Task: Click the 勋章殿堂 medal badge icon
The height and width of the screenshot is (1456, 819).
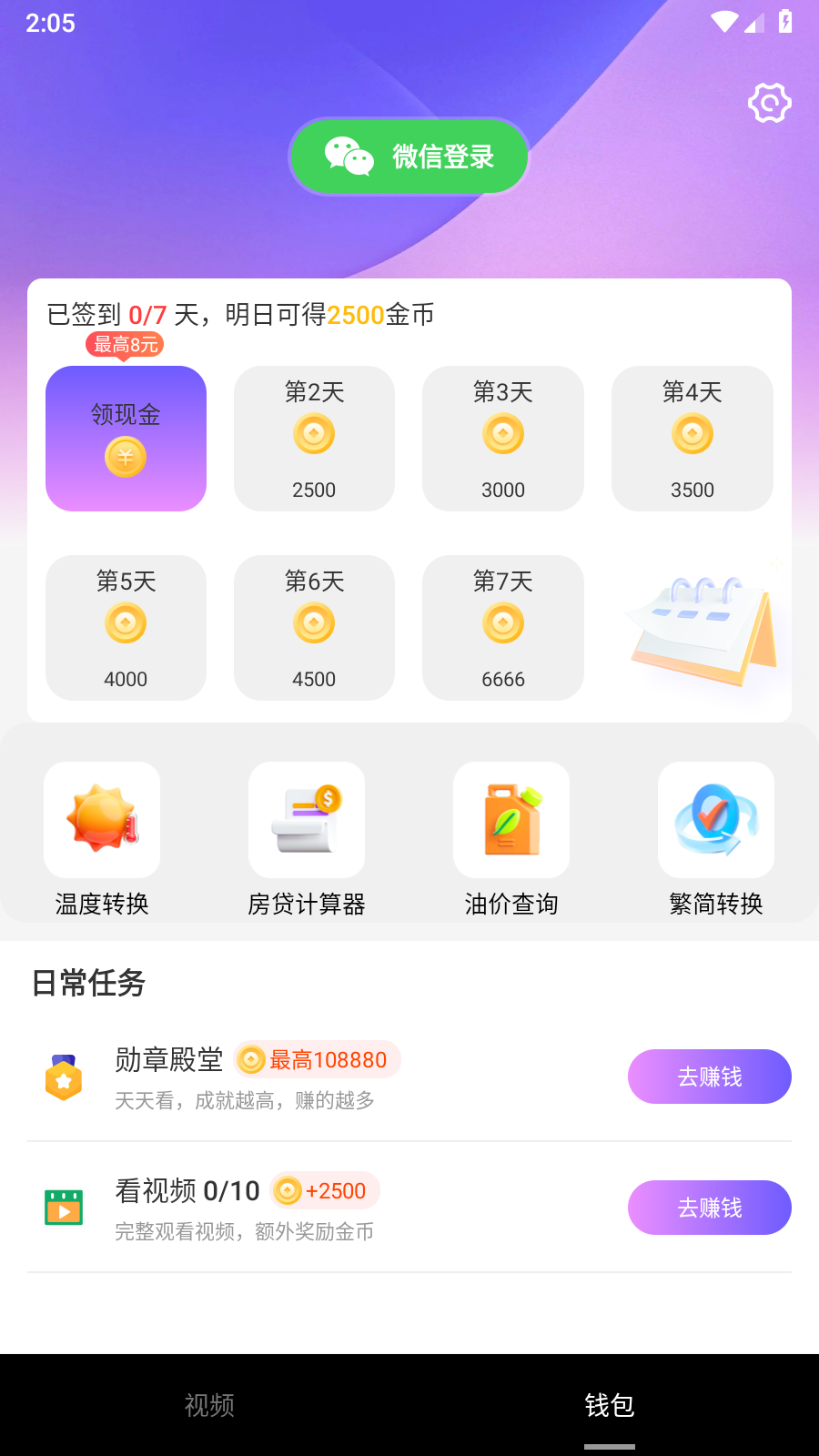Action: 64,1077
